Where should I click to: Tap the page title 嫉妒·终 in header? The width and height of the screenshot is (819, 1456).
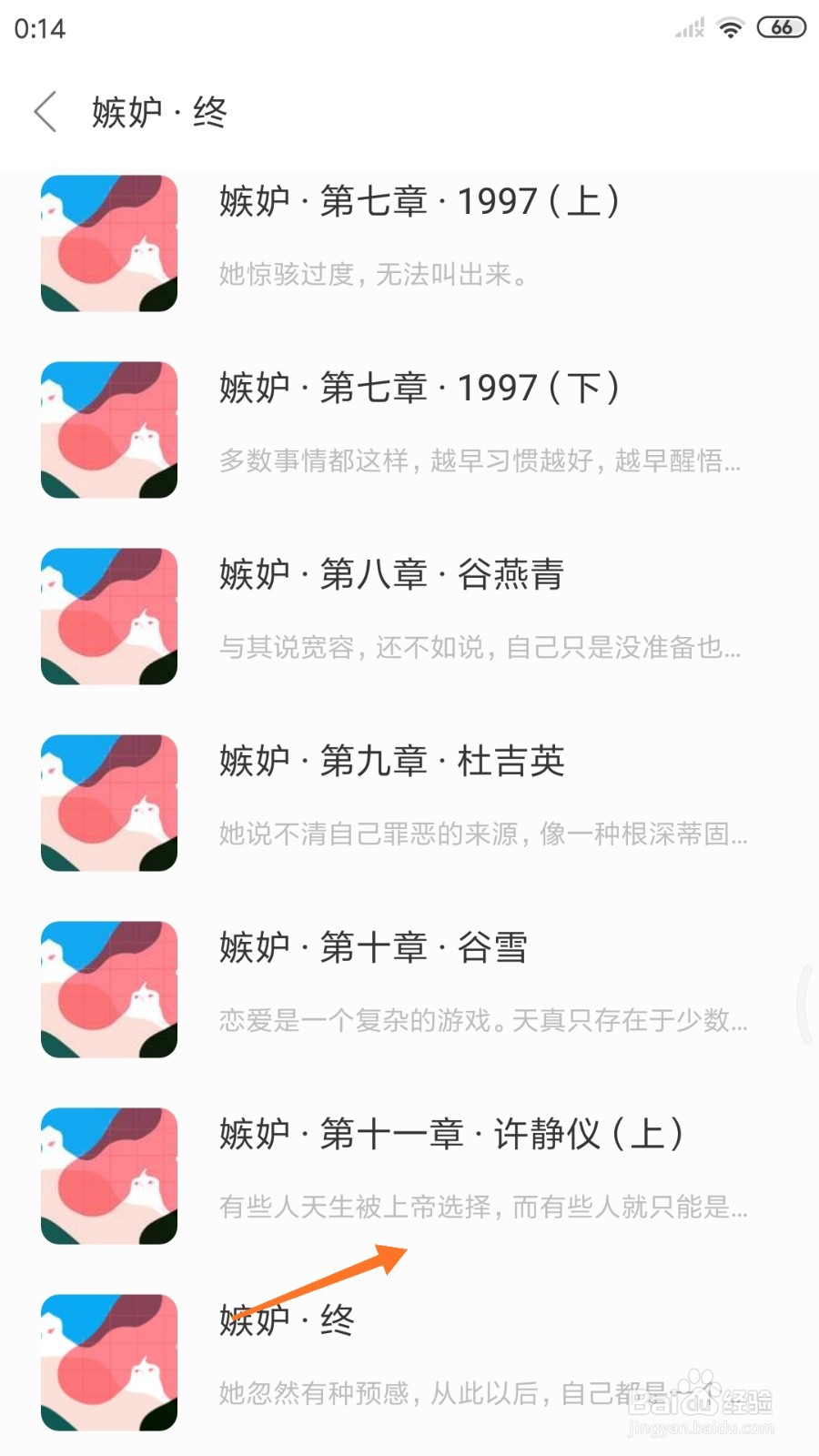point(157,111)
